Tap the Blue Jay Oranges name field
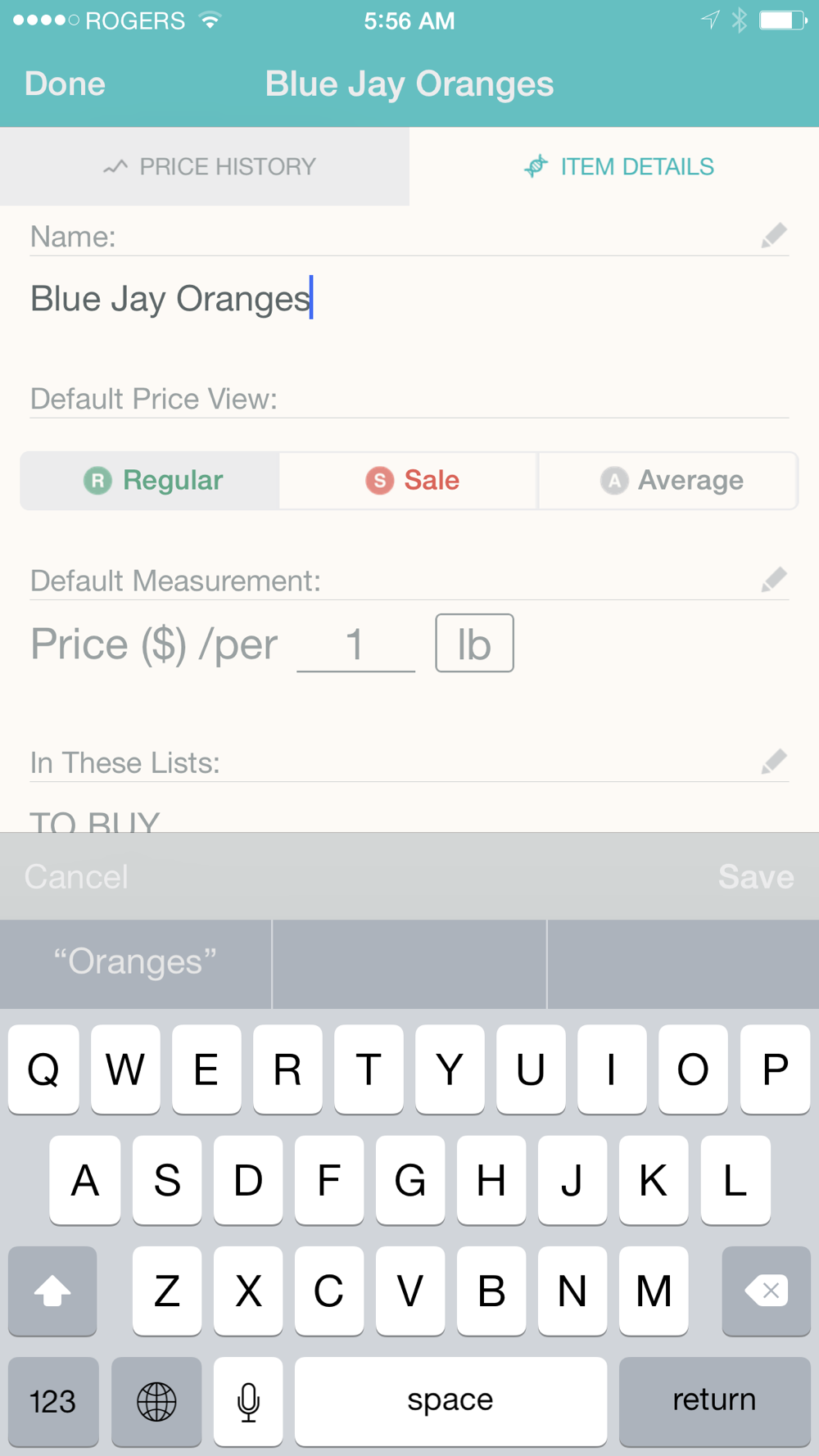819x1456 pixels. pos(409,299)
